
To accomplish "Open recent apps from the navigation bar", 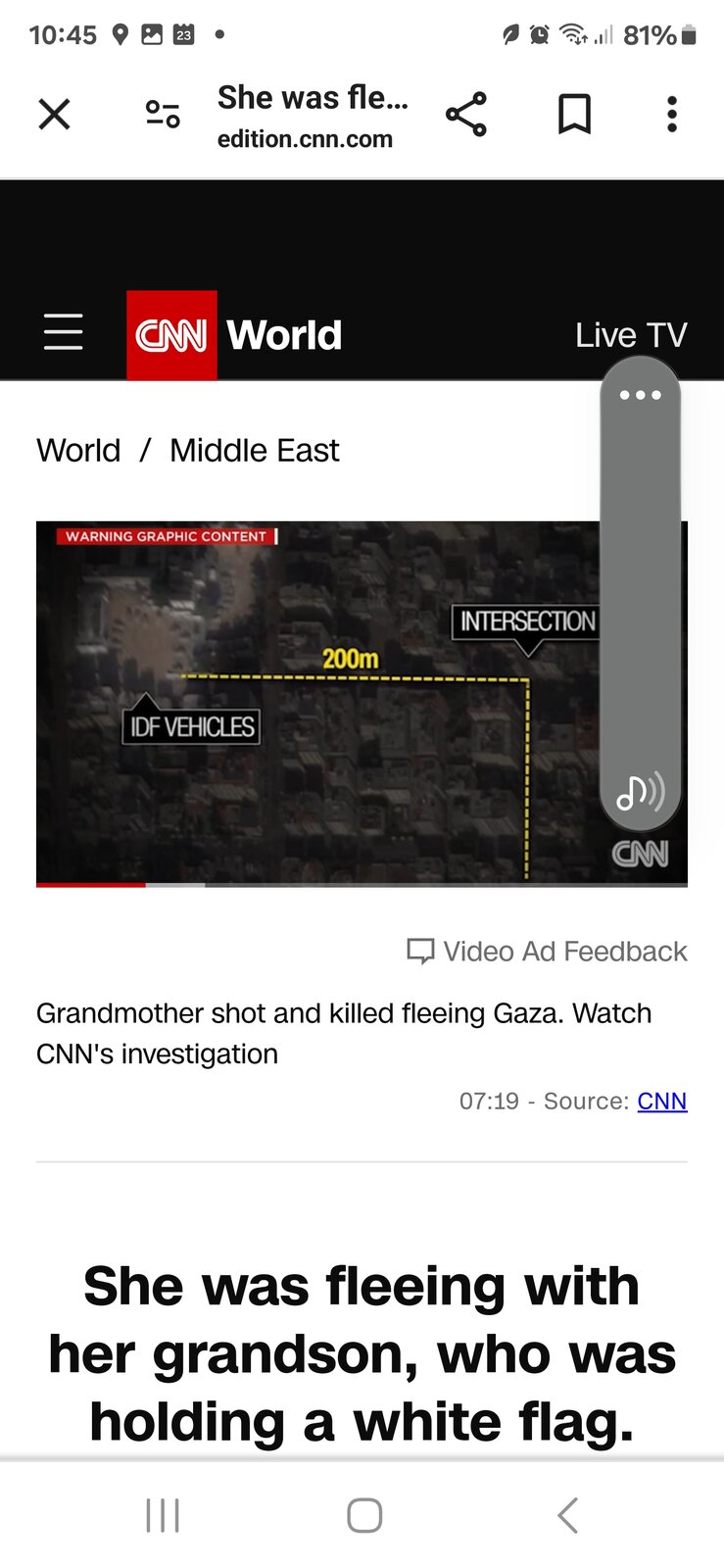I will point(163,1515).
